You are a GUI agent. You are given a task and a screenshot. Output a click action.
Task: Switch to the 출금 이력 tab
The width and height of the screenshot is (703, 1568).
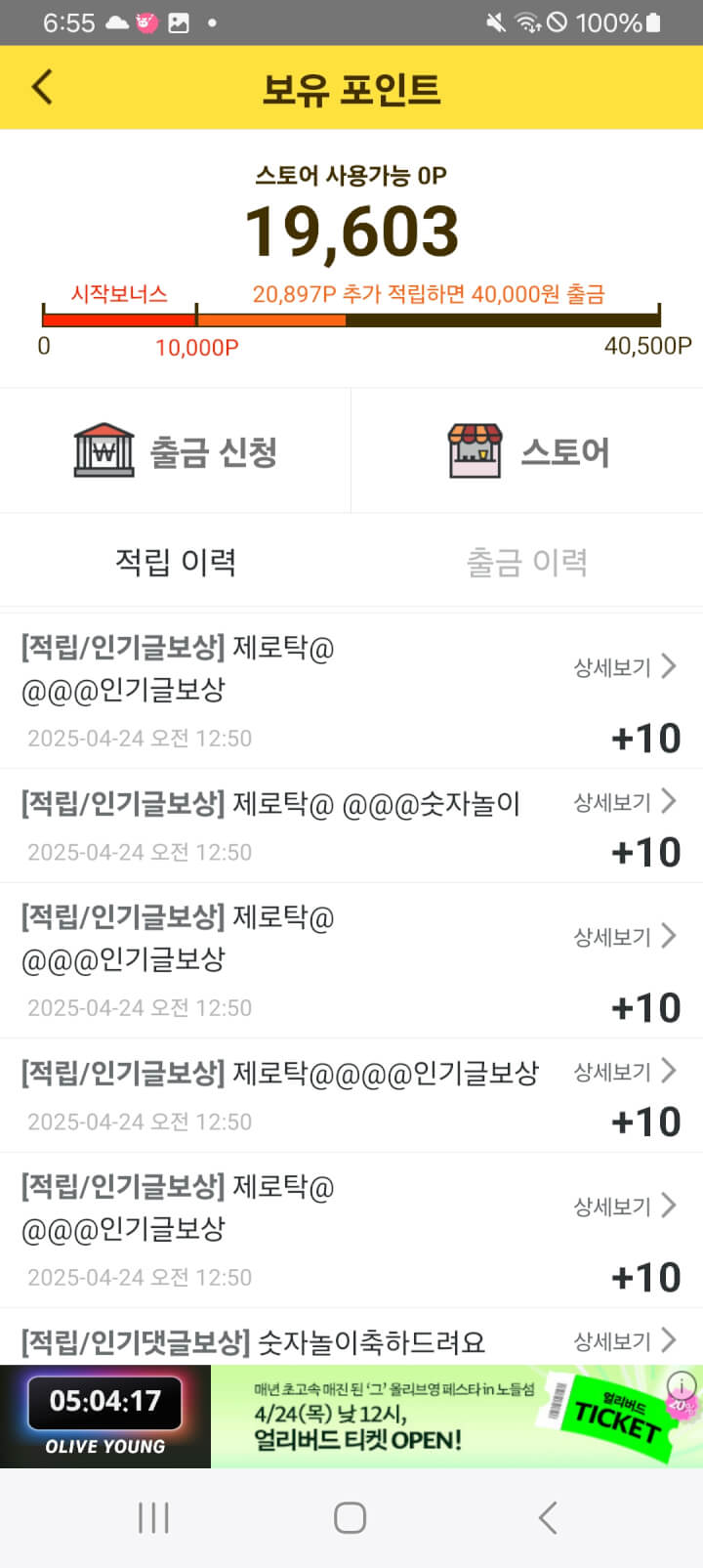point(526,562)
